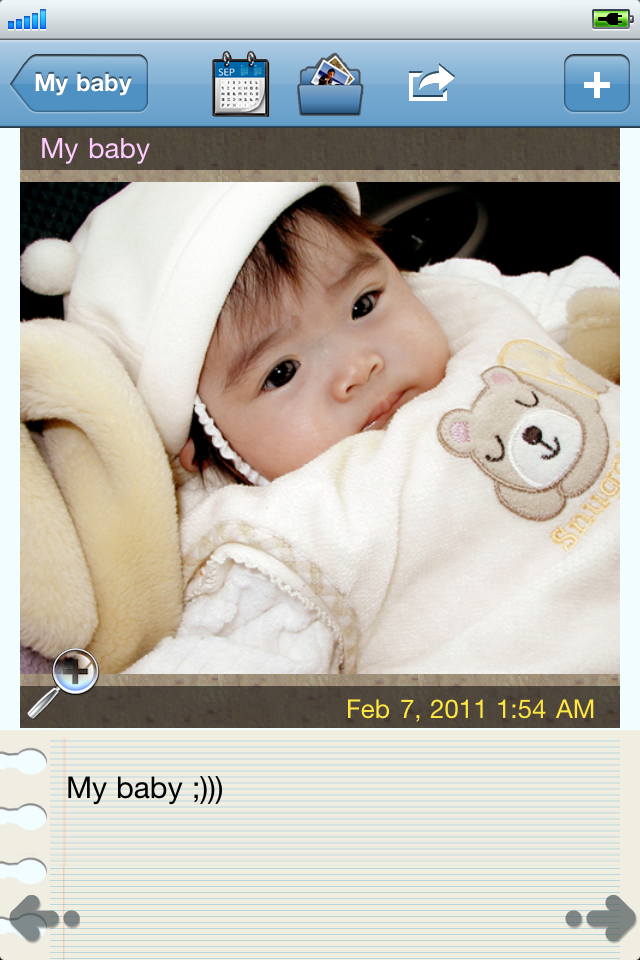
Task: Share this diary entry
Action: point(431,84)
